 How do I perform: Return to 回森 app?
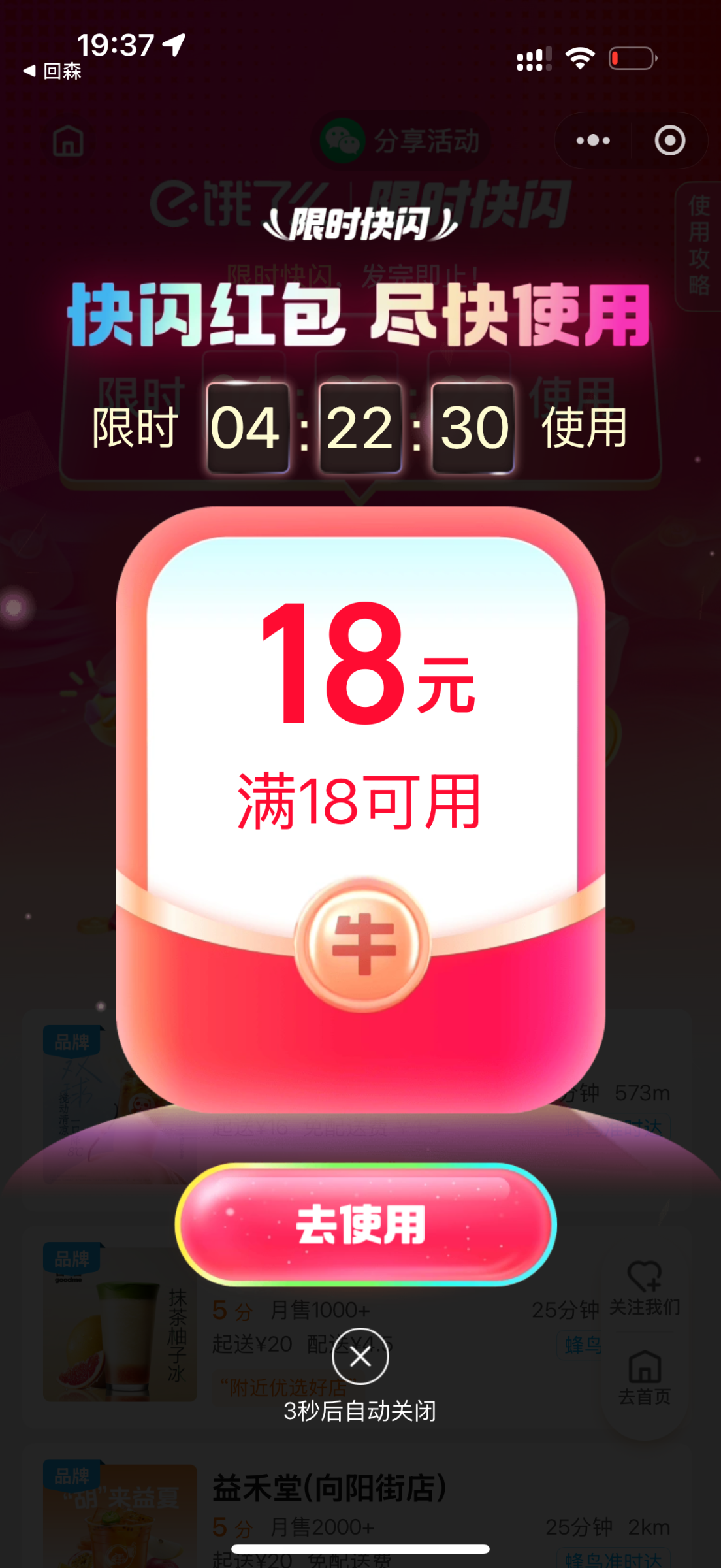[52, 71]
